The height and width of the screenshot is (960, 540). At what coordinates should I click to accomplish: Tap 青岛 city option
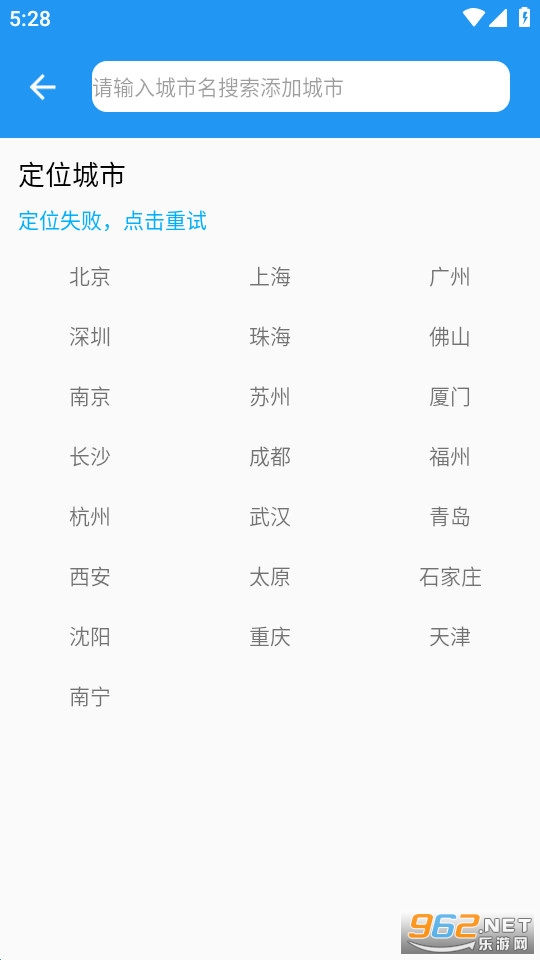tap(450, 517)
